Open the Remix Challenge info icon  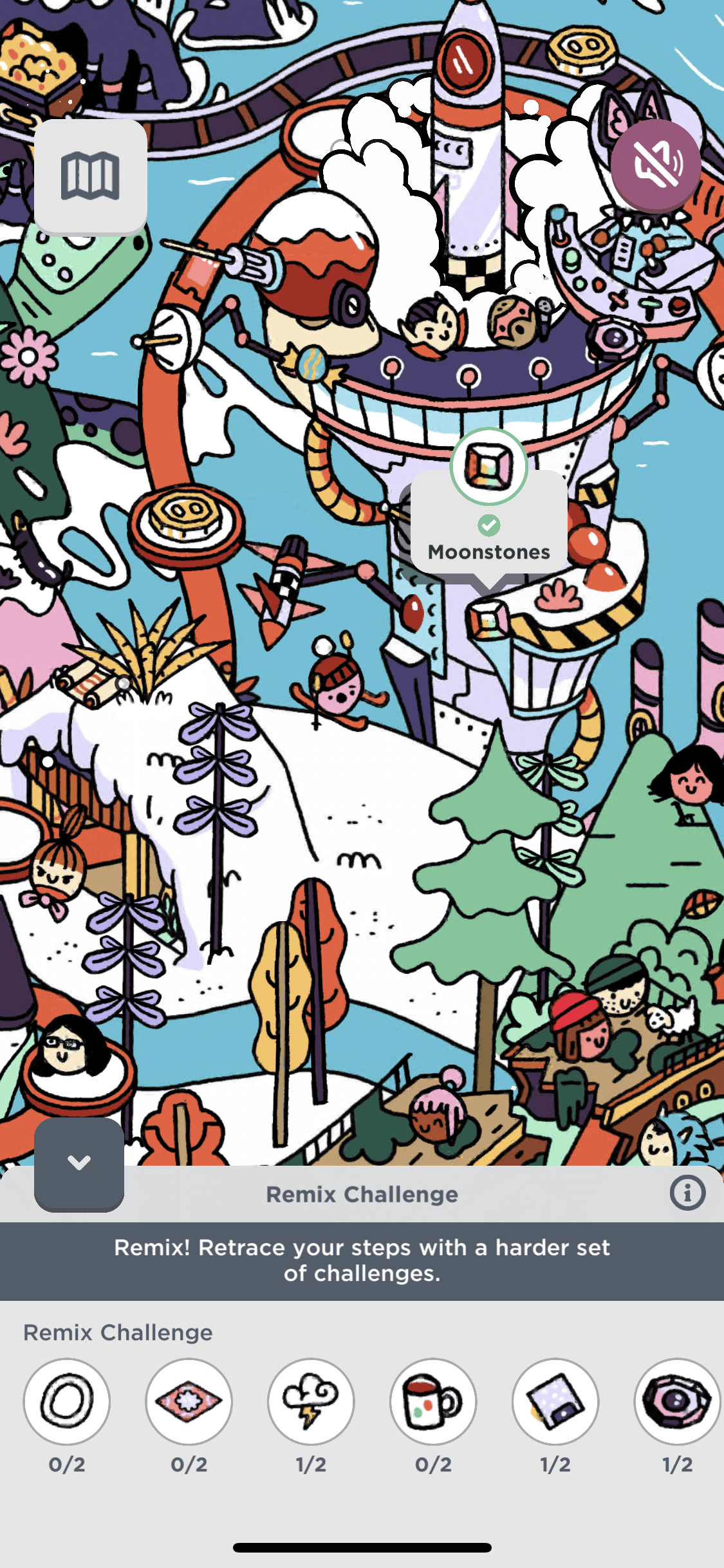[687, 1193]
